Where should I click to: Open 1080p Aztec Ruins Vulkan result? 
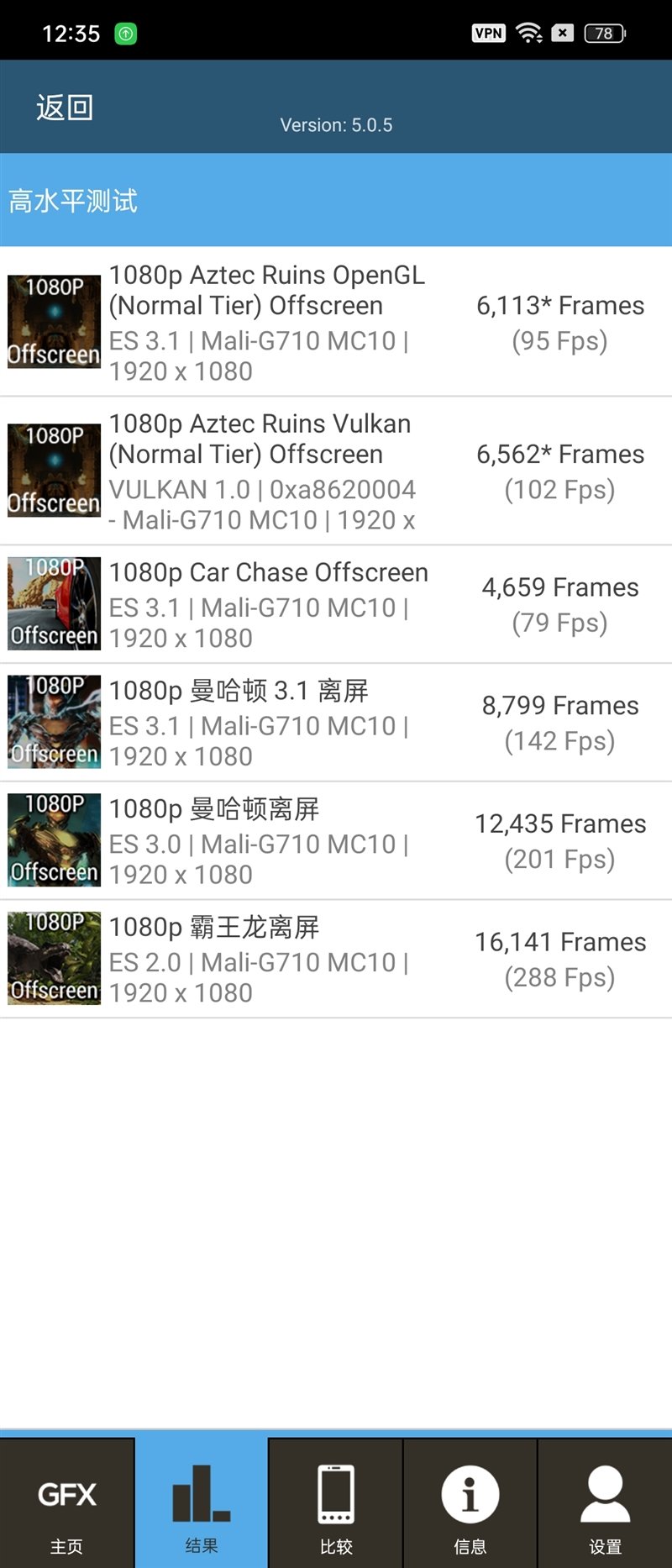(x=336, y=471)
